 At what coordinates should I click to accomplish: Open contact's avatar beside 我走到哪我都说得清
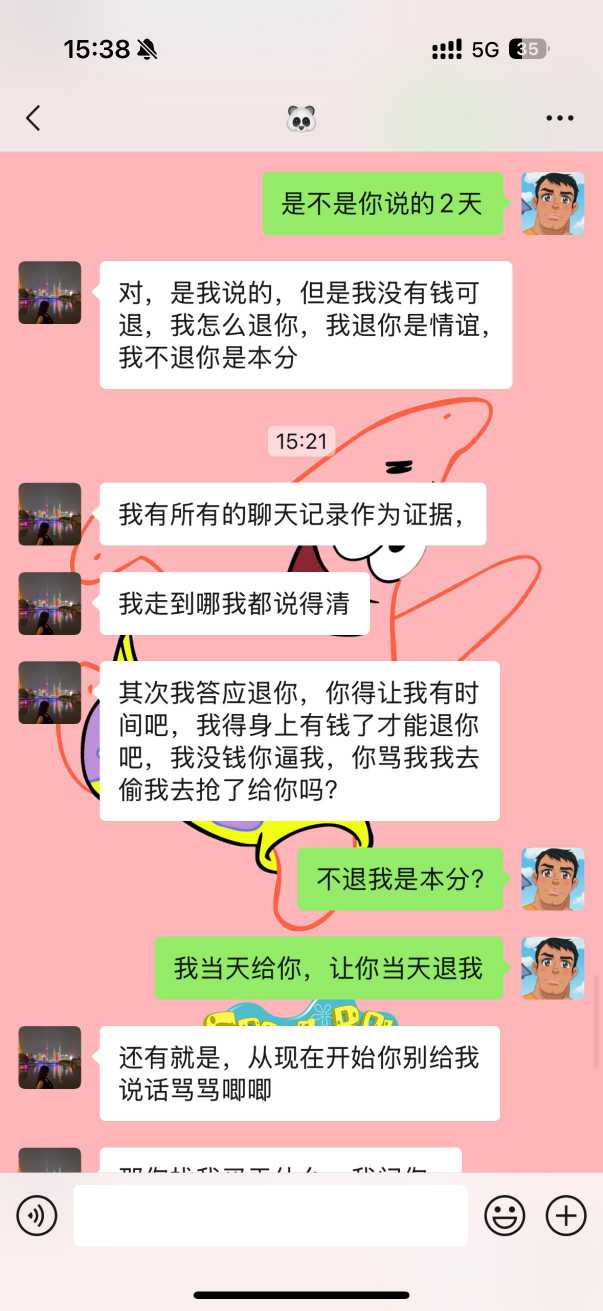pyautogui.click(x=49, y=603)
